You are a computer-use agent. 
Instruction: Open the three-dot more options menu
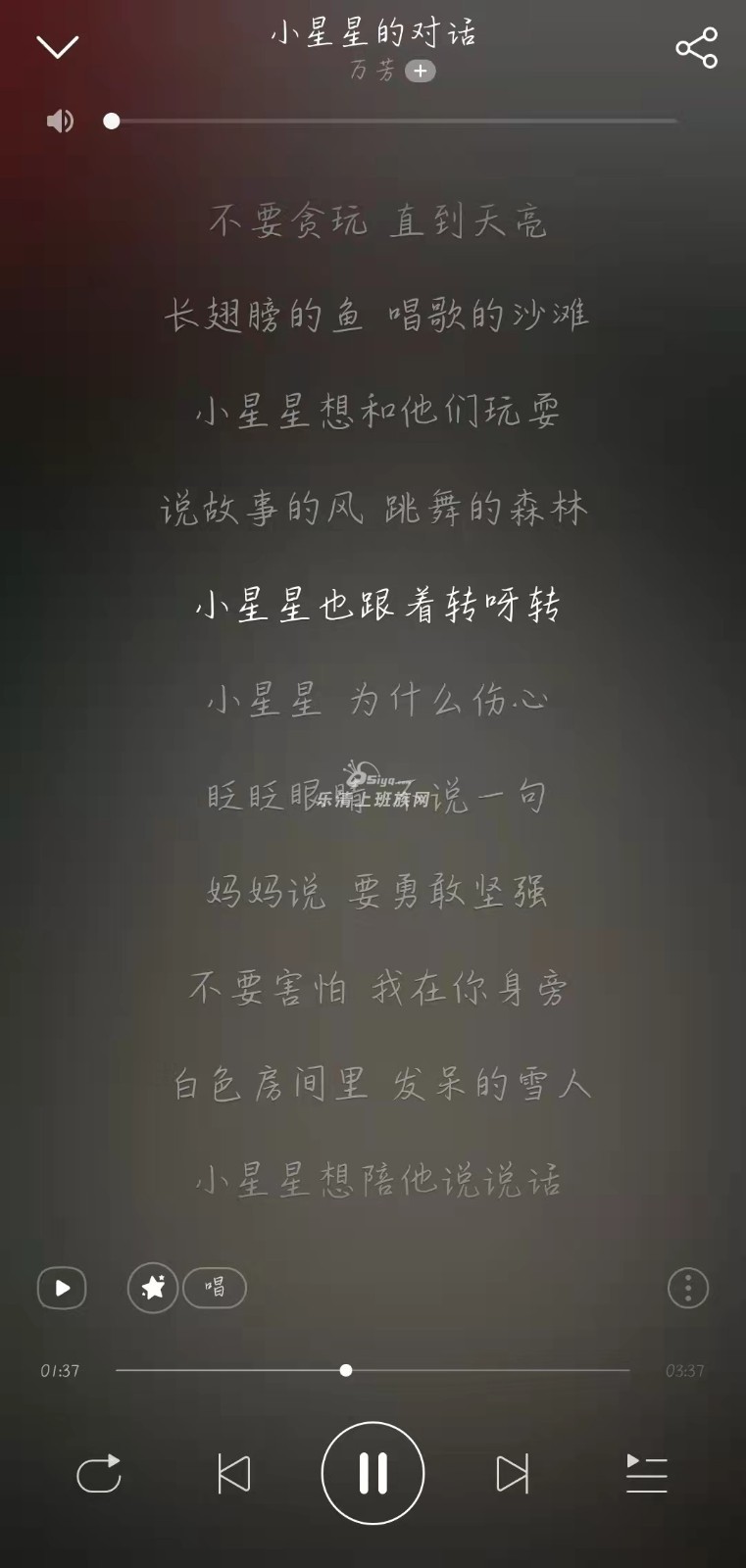687,1288
